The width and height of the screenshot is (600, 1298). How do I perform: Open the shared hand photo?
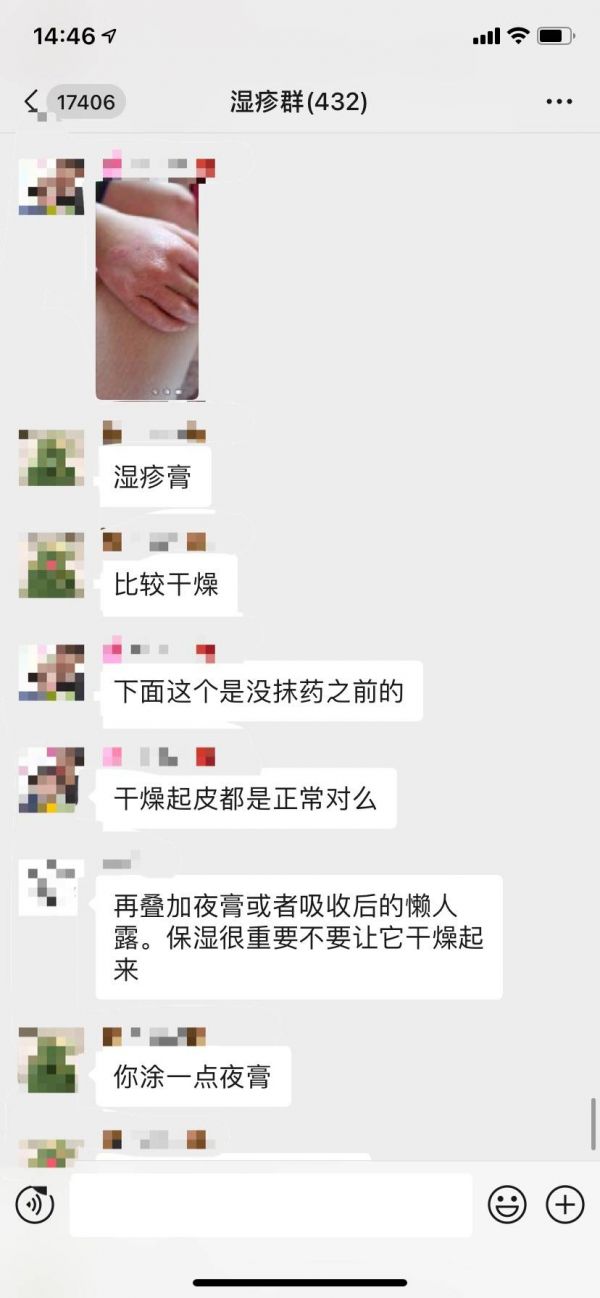(x=147, y=290)
